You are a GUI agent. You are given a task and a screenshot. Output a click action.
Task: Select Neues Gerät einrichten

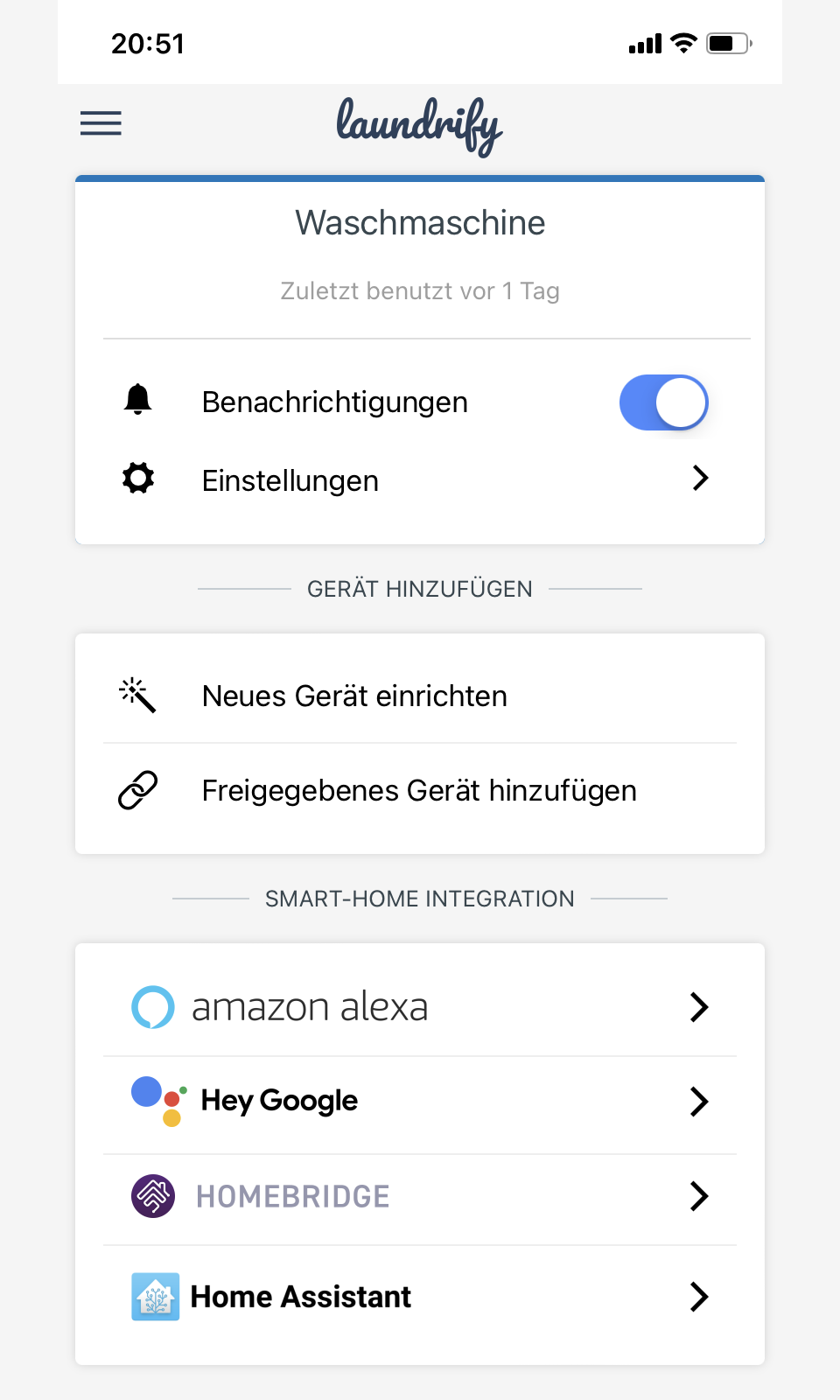(x=420, y=696)
